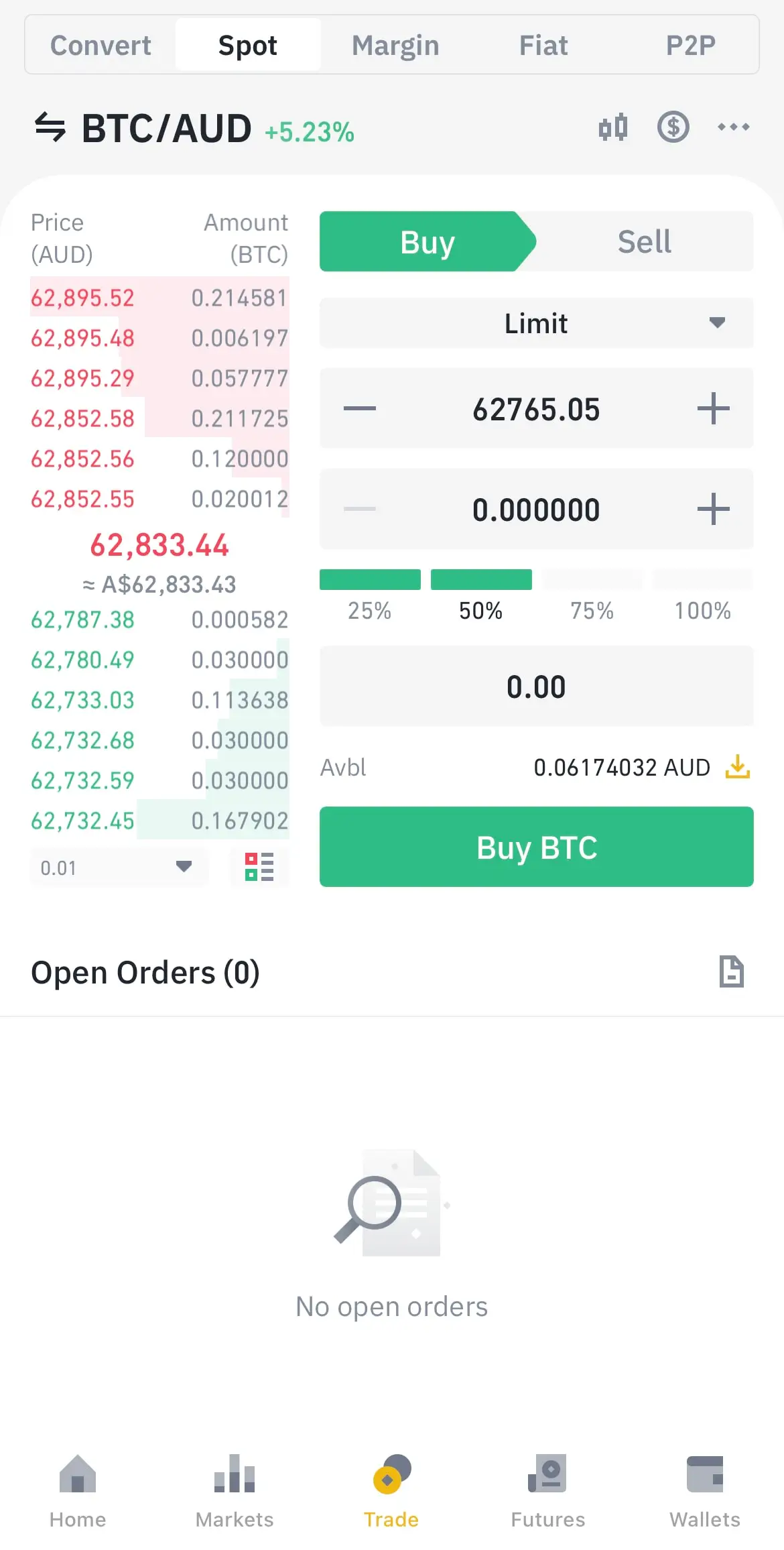This screenshot has height=1550, width=784.
Task: Increase the price with the plus button
Action: (713, 408)
